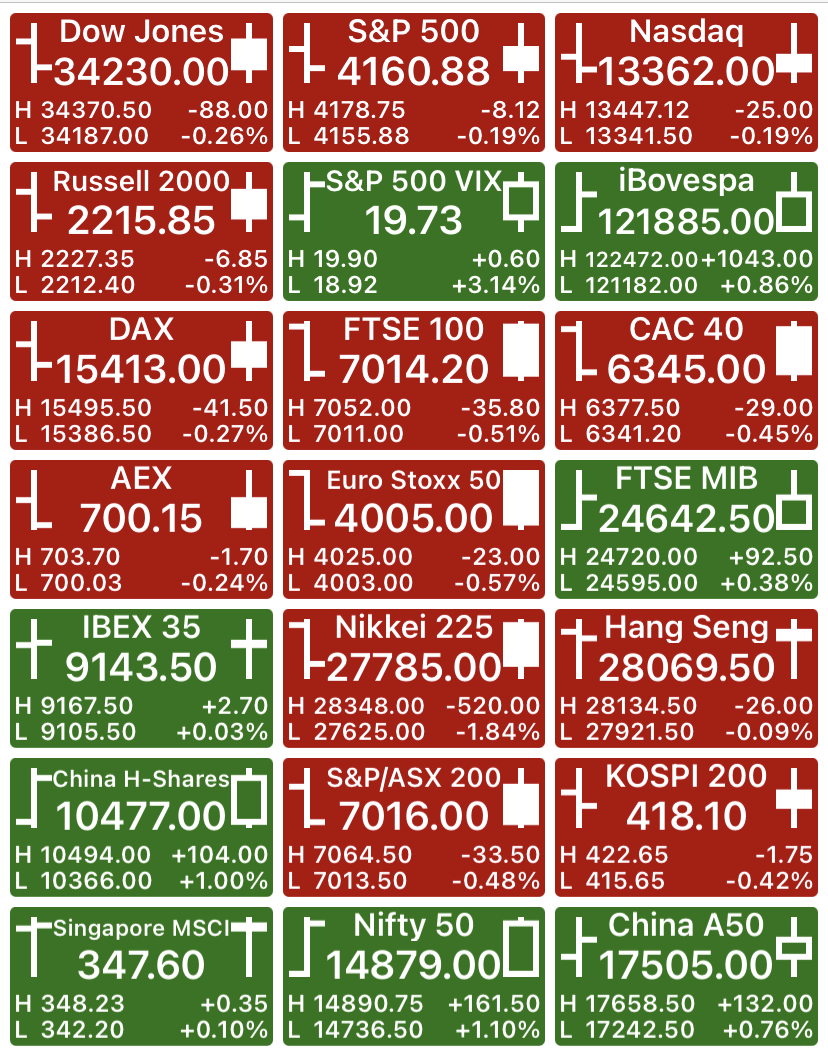The height and width of the screenshot is (1052, 828).
Task: Open the FTSE MIB tile
Action: [x=686, y=529]
